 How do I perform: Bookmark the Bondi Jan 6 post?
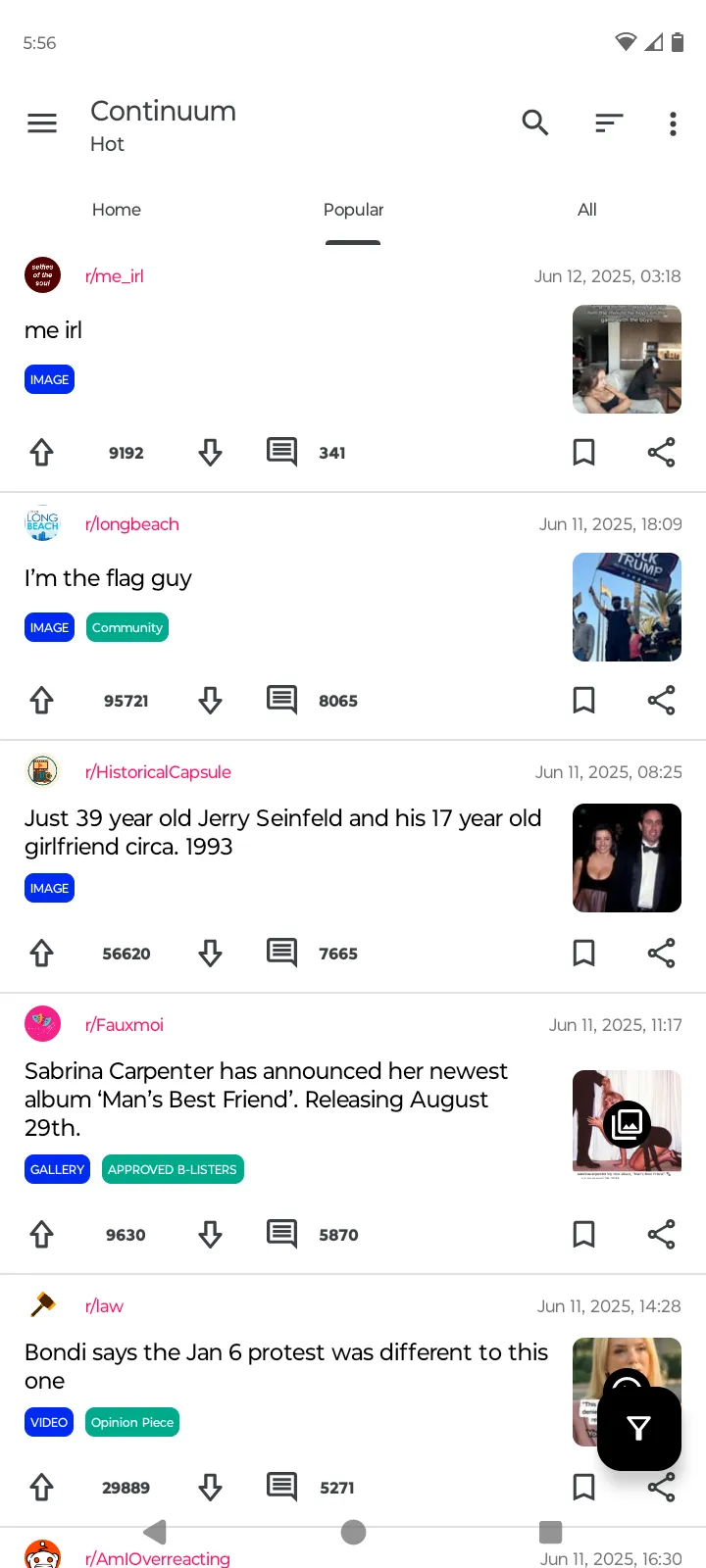583,1487
